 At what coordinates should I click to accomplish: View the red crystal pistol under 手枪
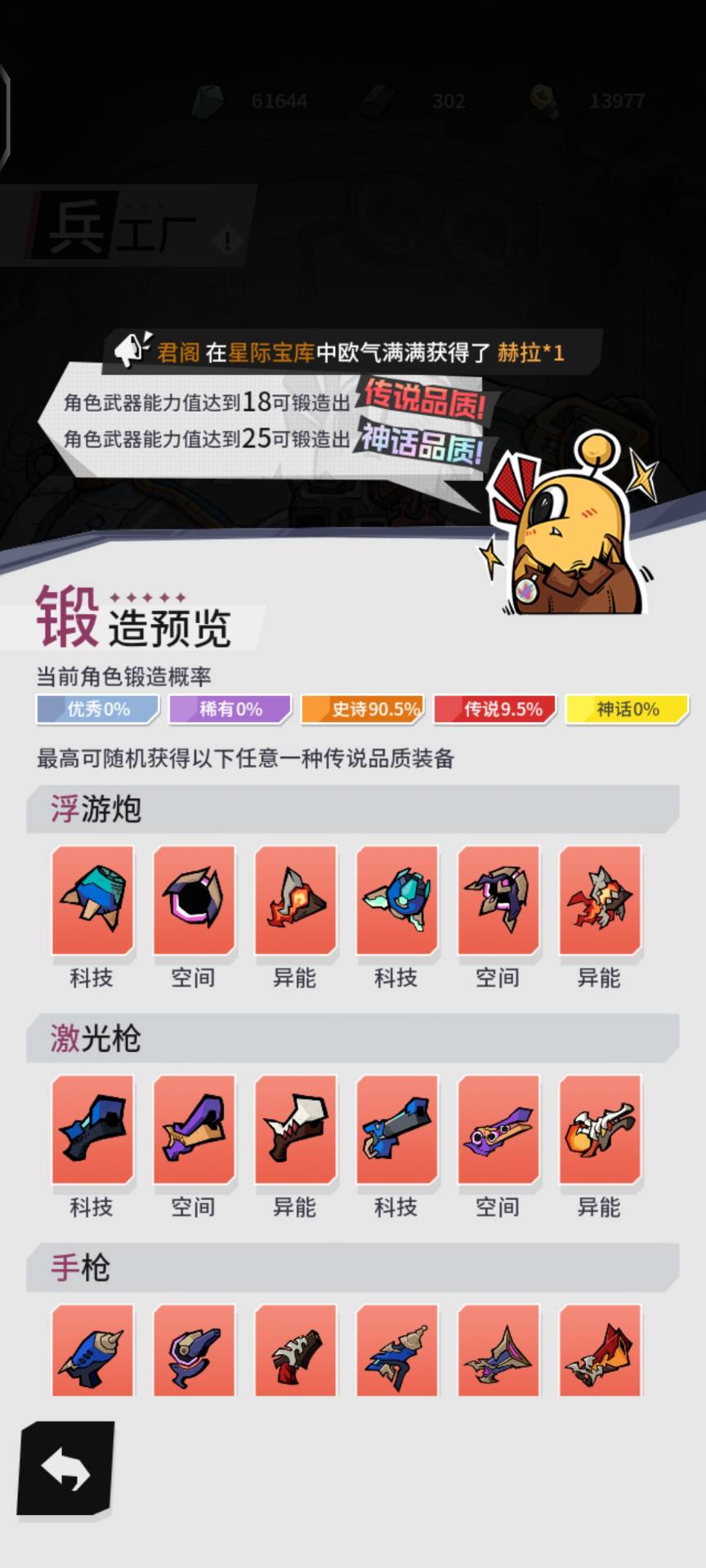pyautogui.click(x=600, y=1352)
